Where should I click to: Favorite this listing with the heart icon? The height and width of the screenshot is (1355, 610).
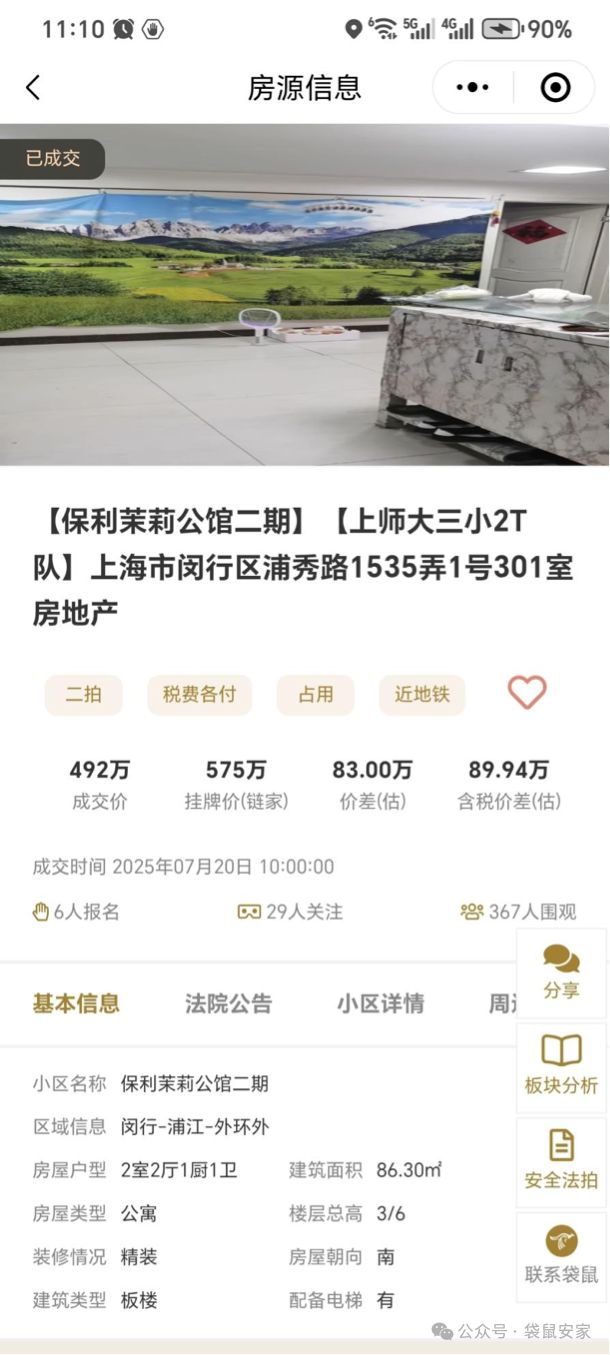tap(527, 693)
